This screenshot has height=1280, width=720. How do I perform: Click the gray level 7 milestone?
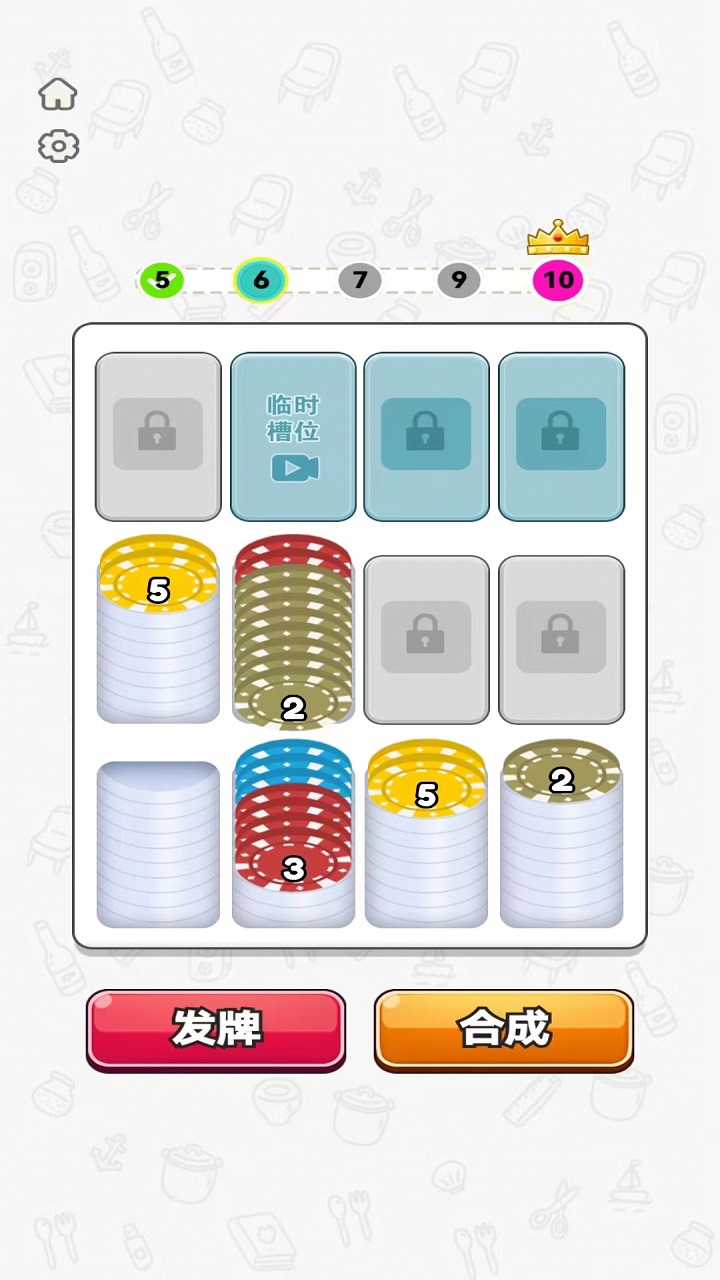pos(360,280)
